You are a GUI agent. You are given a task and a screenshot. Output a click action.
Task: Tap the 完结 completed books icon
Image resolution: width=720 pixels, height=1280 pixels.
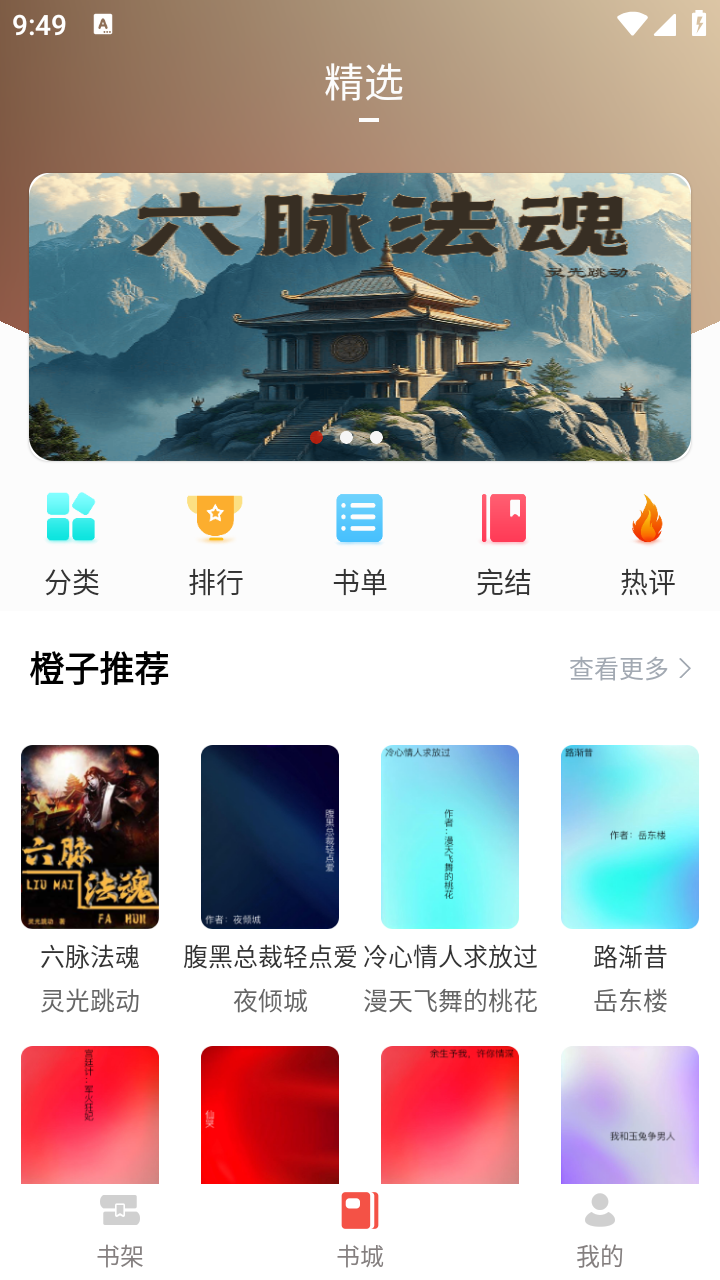click(x=503, y=517)
